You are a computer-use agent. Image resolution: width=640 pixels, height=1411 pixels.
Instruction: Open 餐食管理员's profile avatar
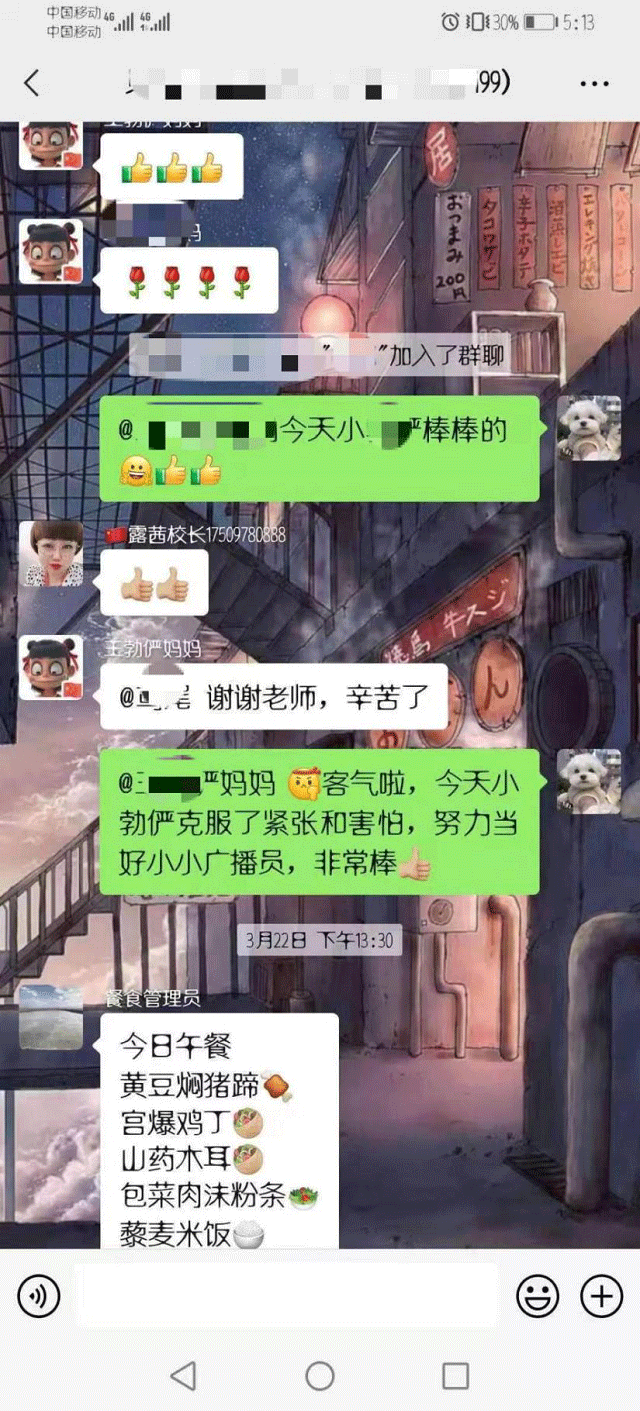pos(51,1017)
